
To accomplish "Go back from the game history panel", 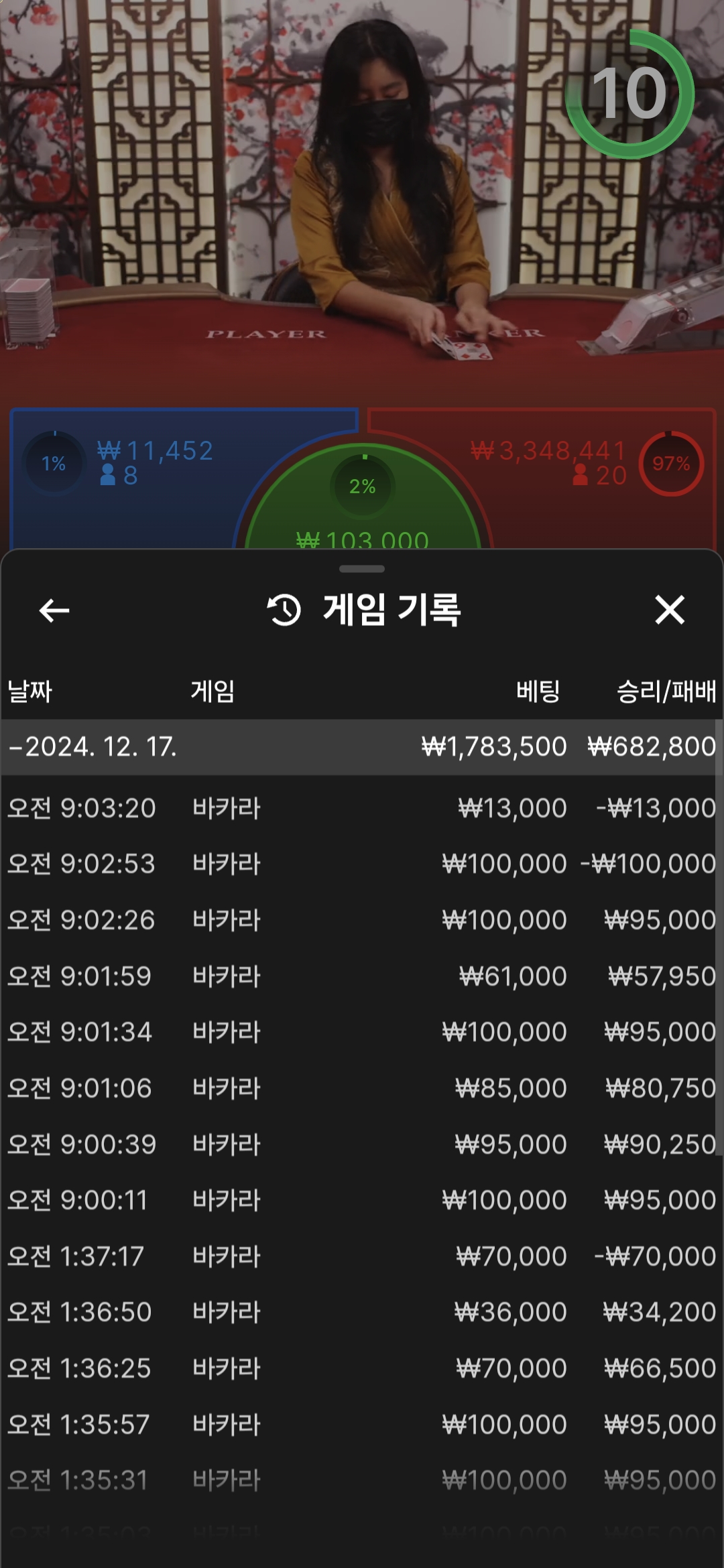I will (54, 610).
